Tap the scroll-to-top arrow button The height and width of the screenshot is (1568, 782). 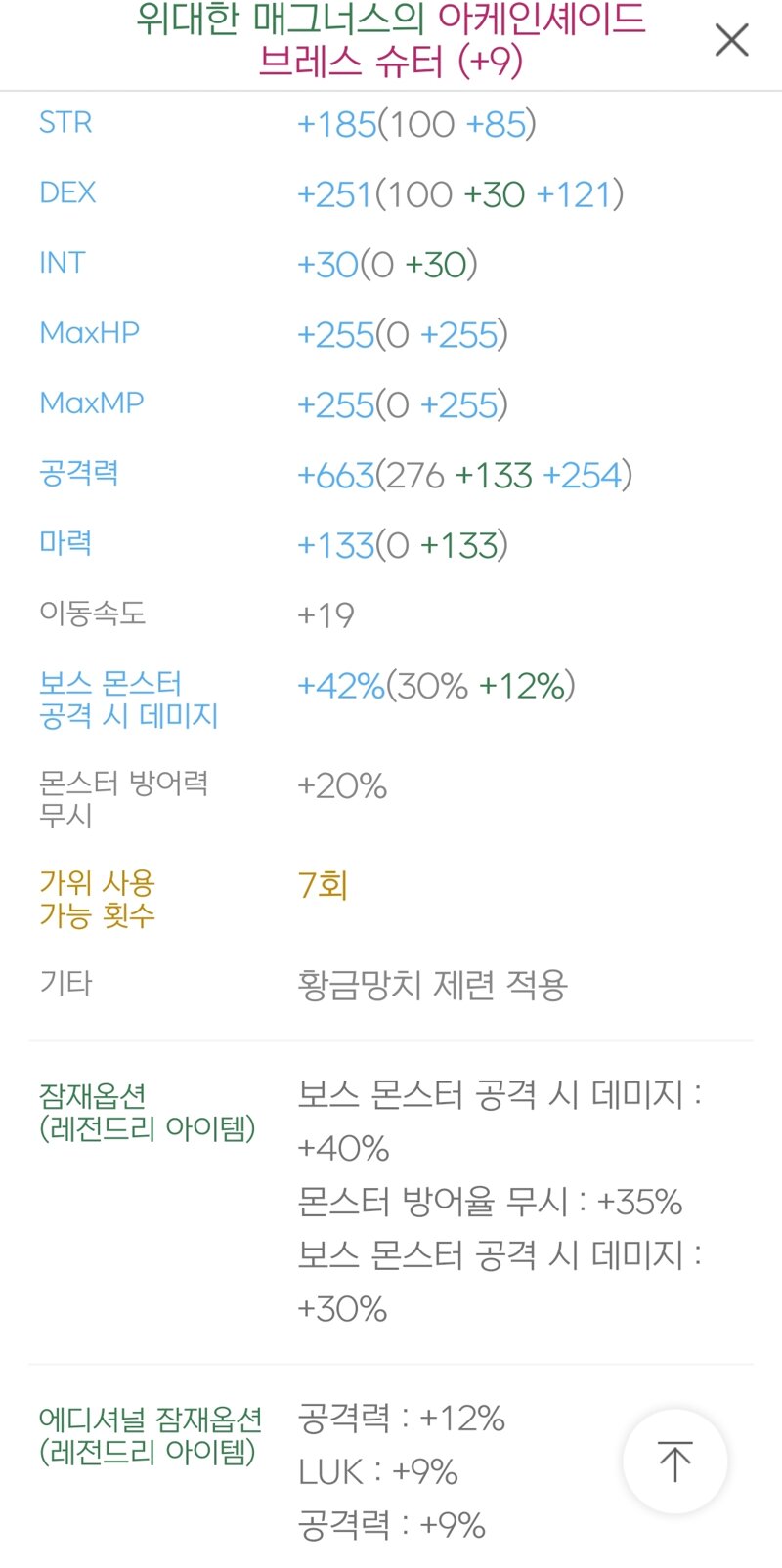674,1462
